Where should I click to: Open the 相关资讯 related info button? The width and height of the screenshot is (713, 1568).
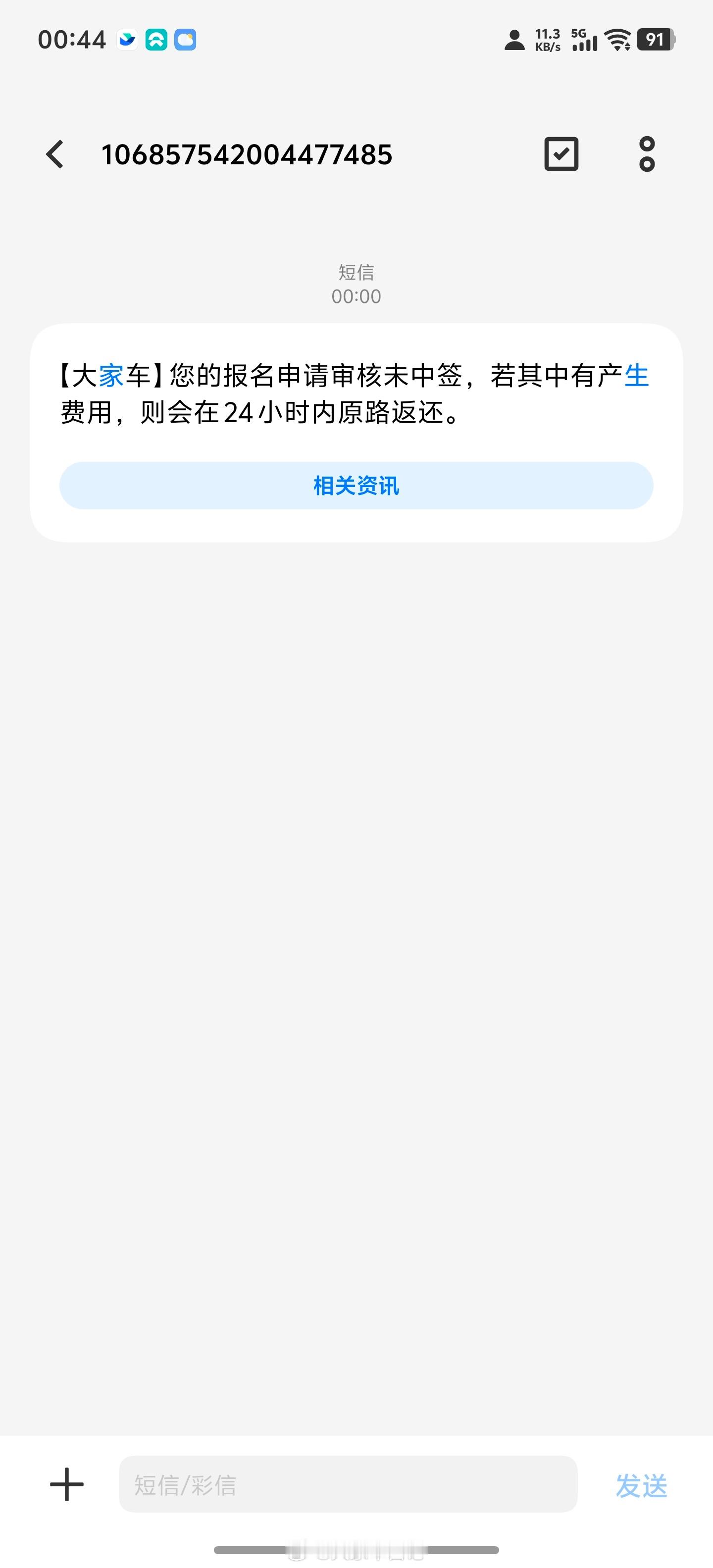coord(356,485)
